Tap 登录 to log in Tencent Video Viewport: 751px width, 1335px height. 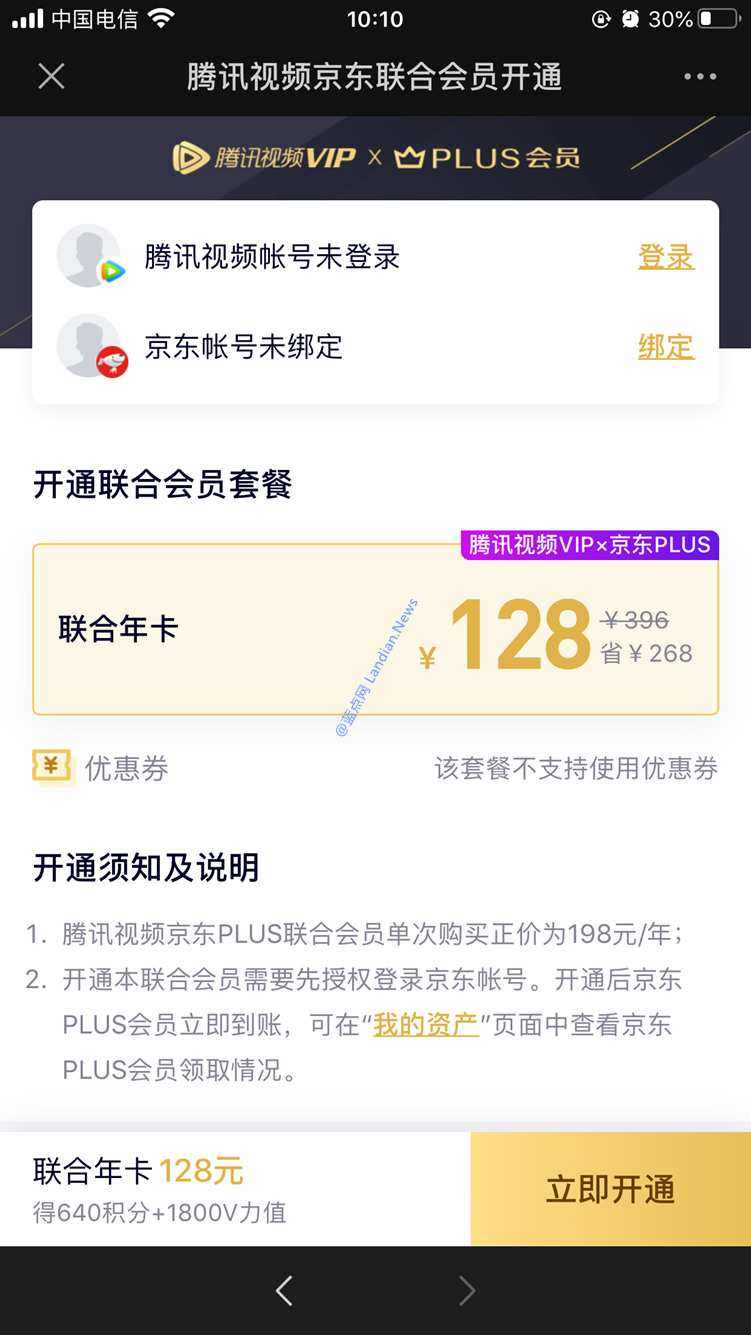point(666,257)
